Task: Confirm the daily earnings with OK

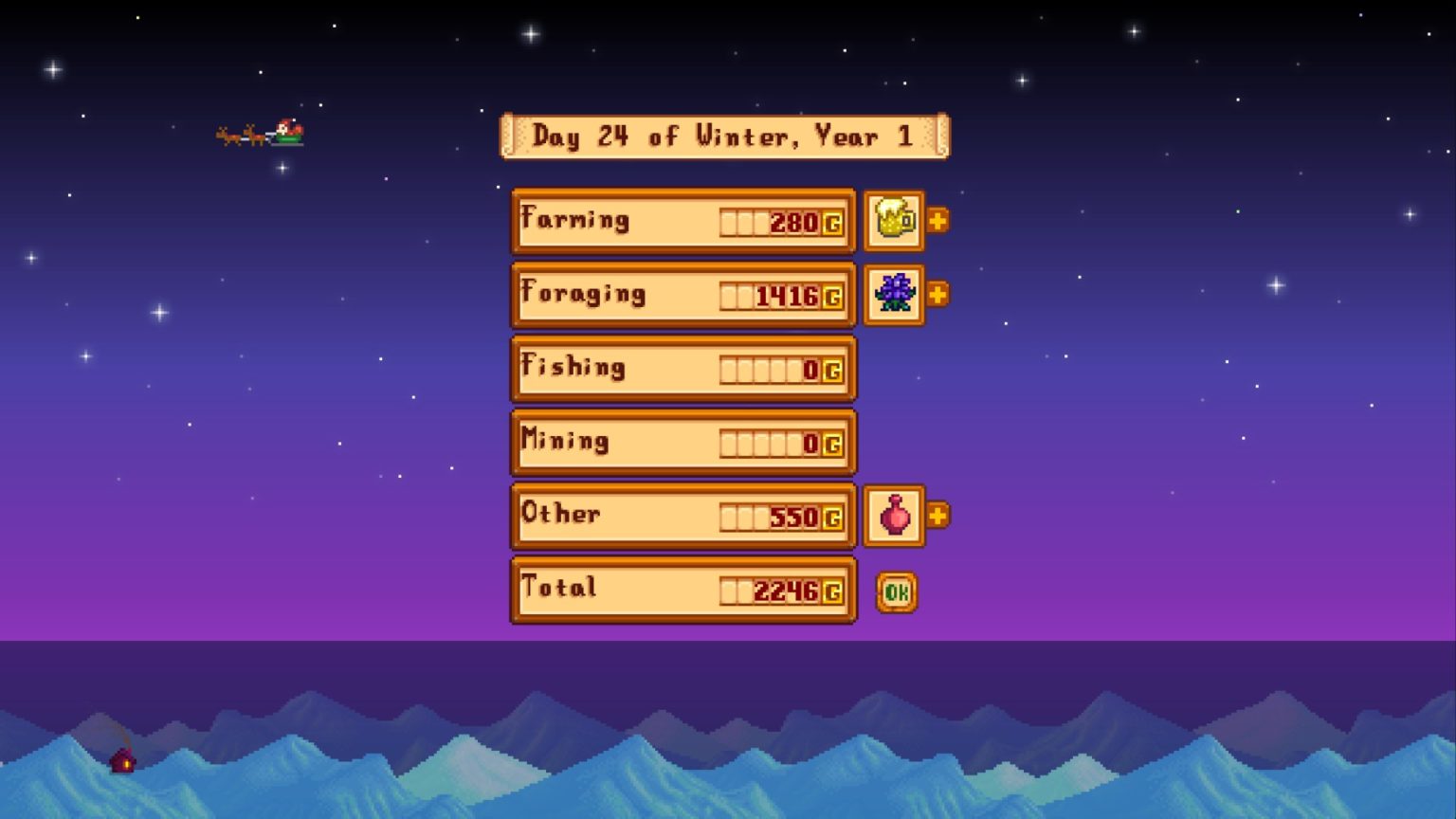Action: pos(896,592)
